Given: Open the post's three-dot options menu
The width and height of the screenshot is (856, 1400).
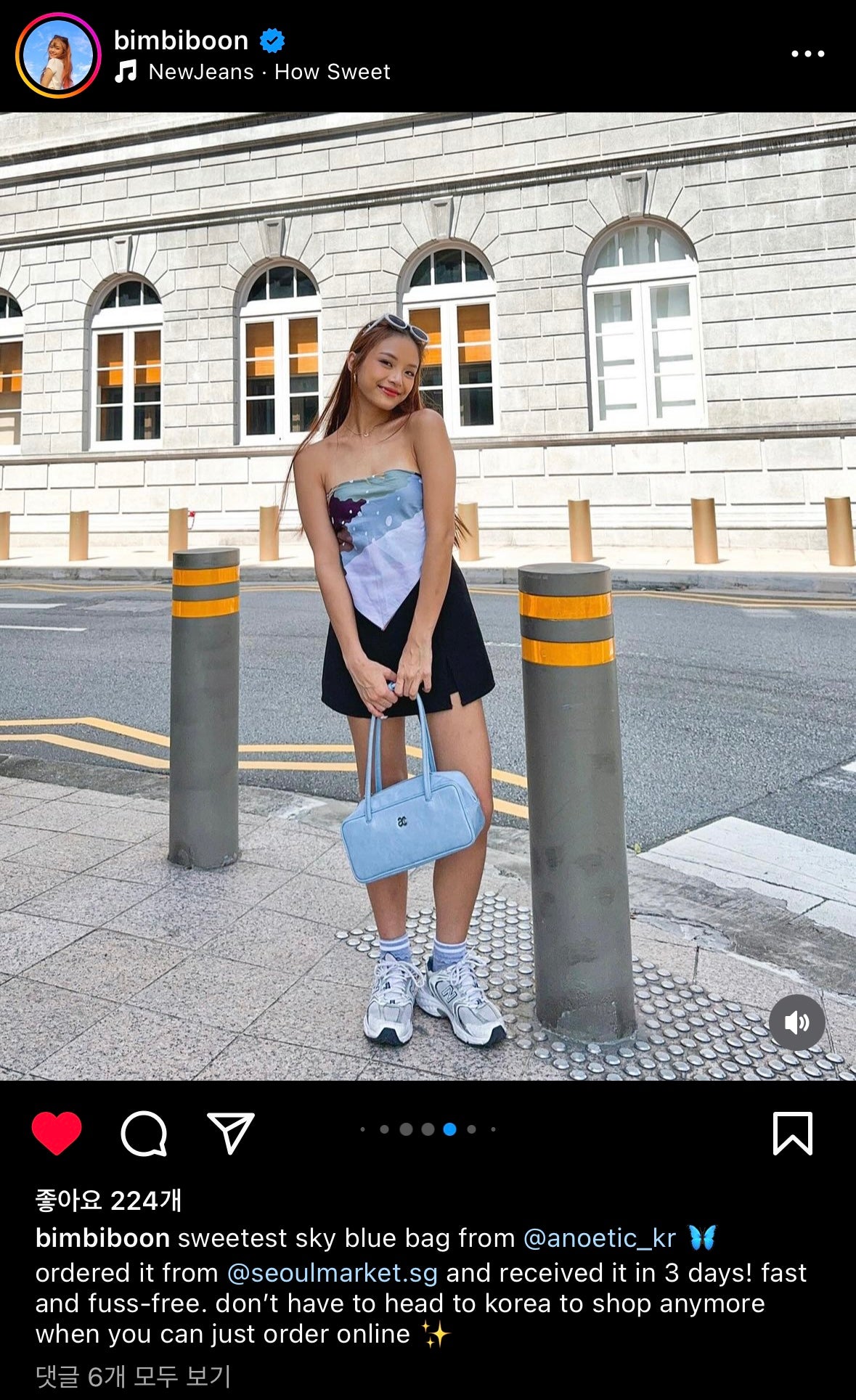Looking at the screenshot, I should pyautogui.click(x=807, y=54).
